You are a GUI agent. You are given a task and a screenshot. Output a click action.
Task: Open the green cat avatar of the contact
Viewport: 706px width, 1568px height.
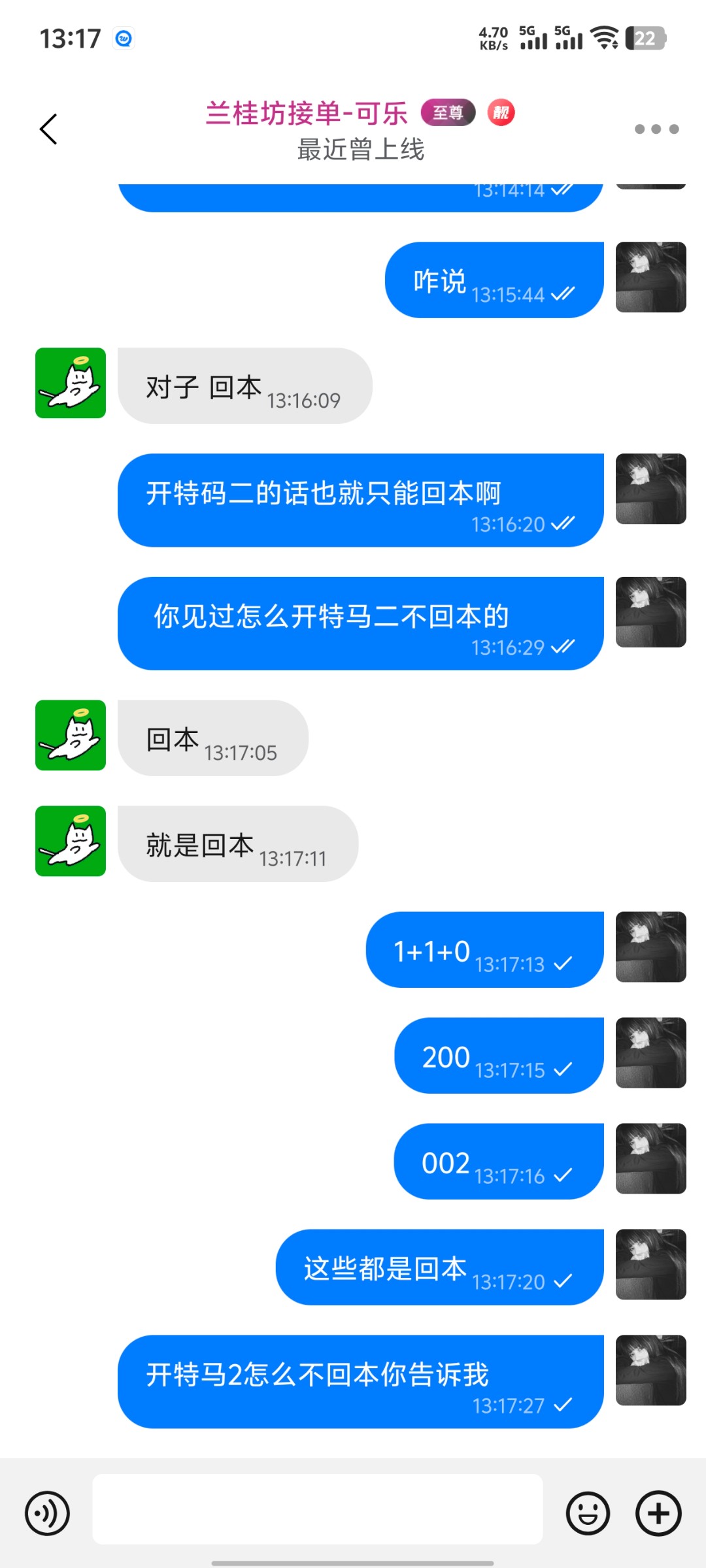coord(70,384)
